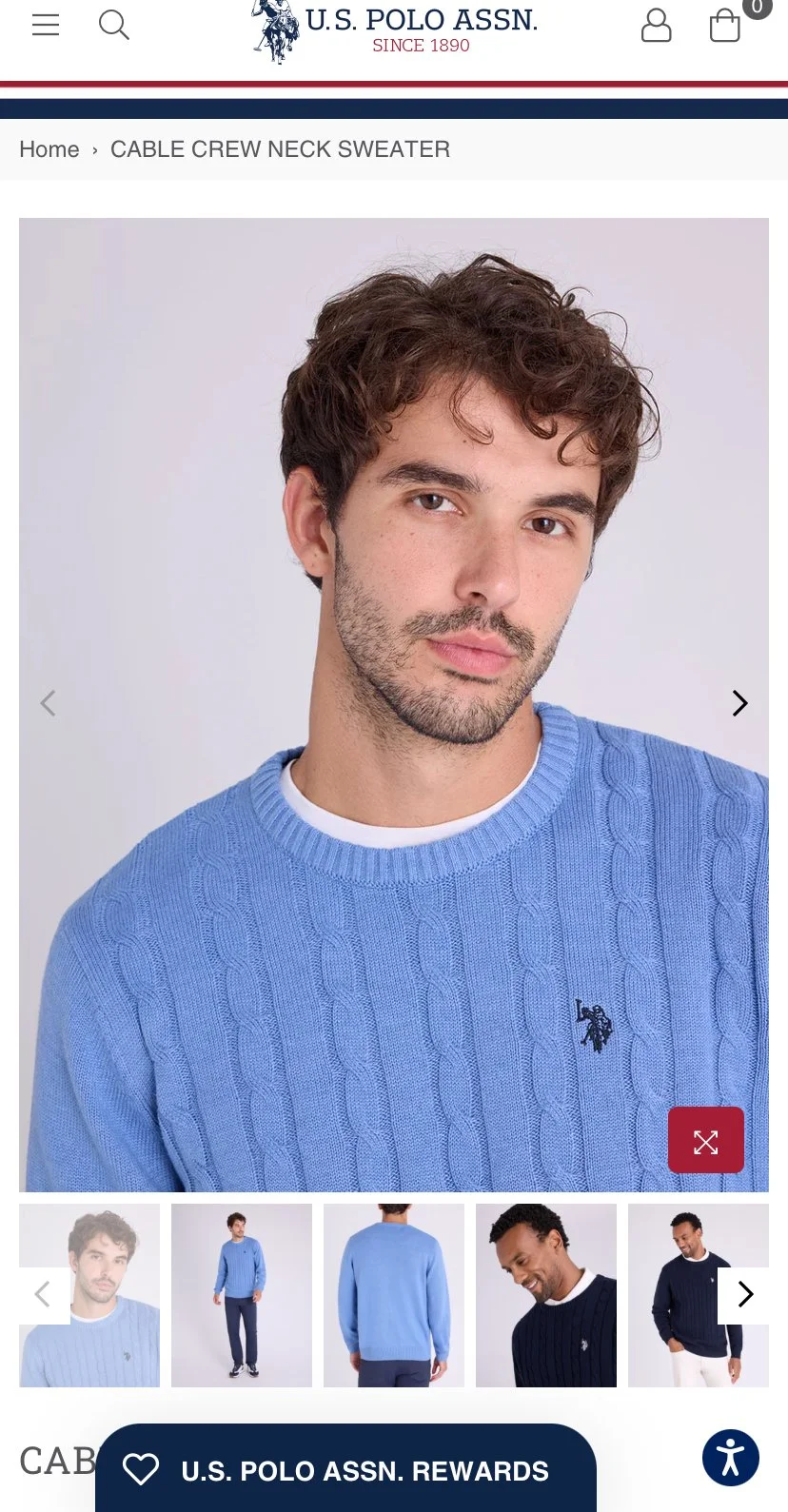Advance the thumbnail carousel forward
Image resolution: width=788 pixels, height=1512 pixels.
coord(745,1294)
